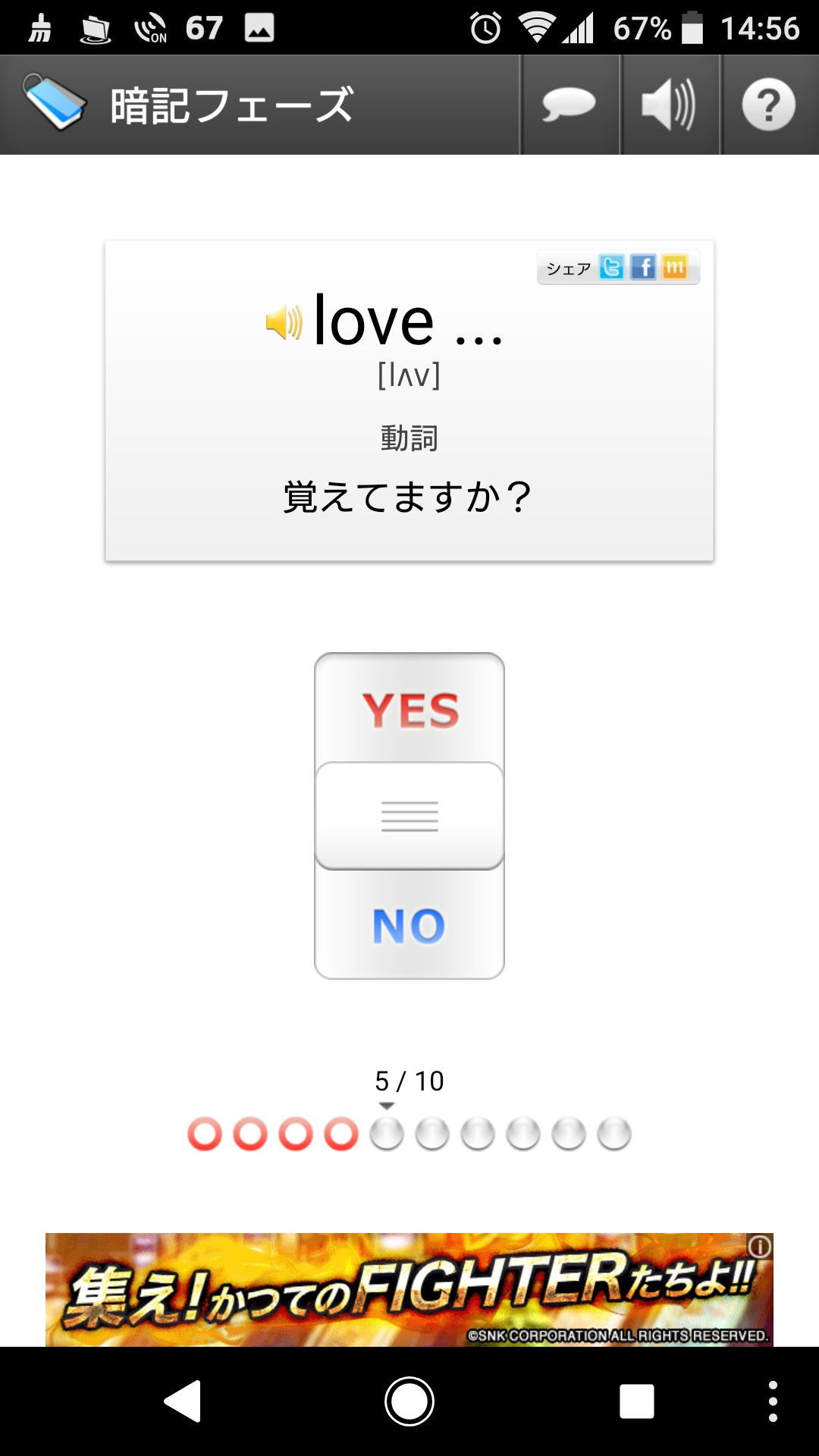
Task: Tap the speech bubble icon in toolbar
Action: pos(570,105)
